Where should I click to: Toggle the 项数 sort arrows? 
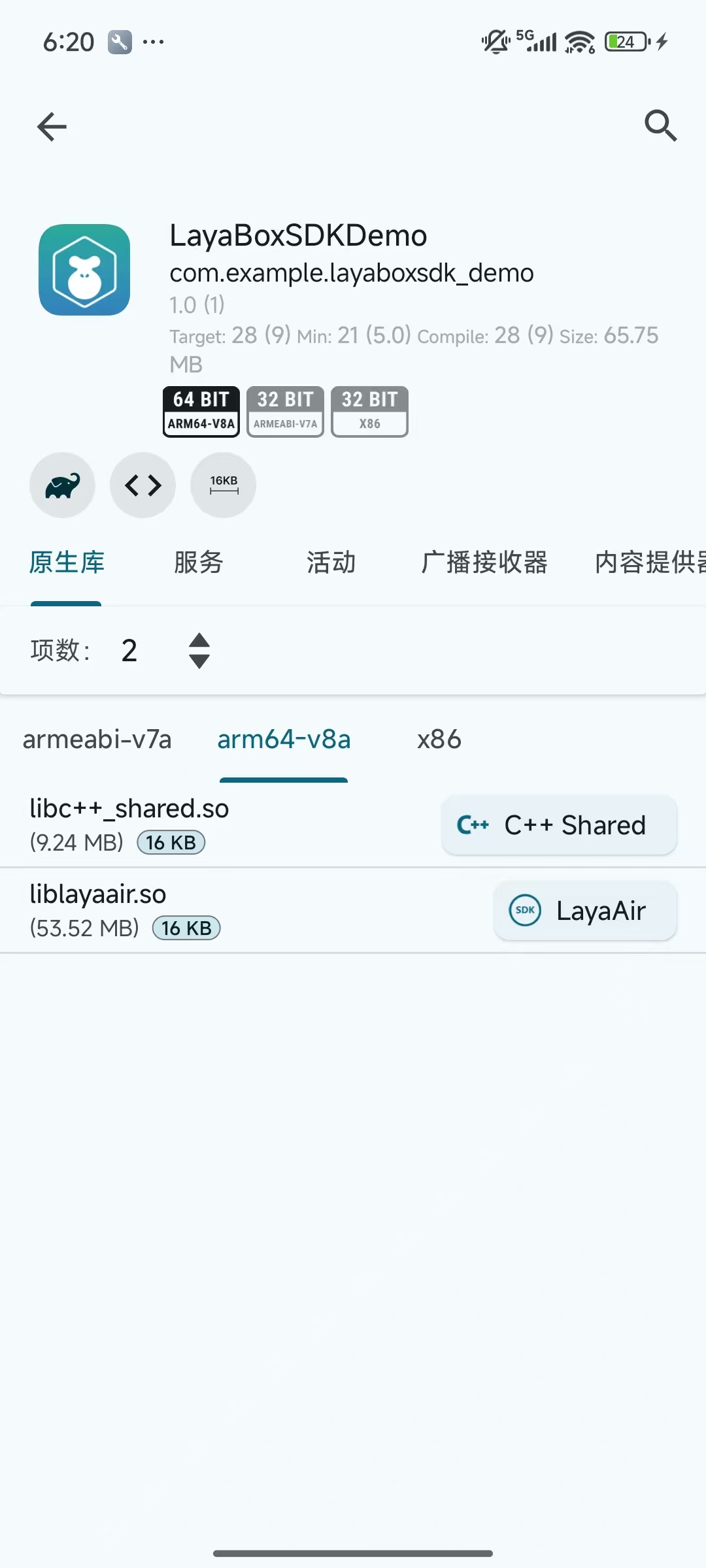point(199,651)
